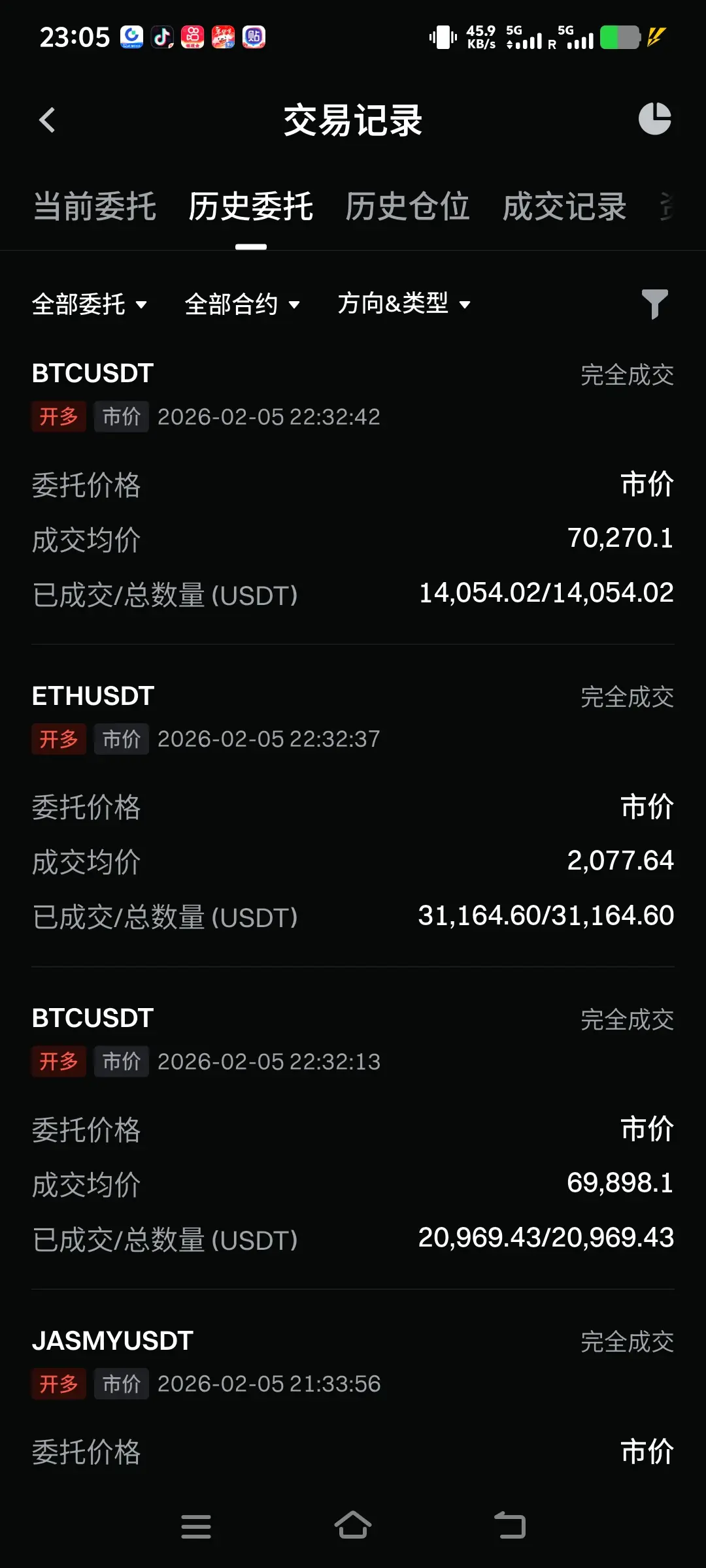Expand the 全部委托 dropdown
This screenshot has height=1568, width=706.
(x=89, y=304)
